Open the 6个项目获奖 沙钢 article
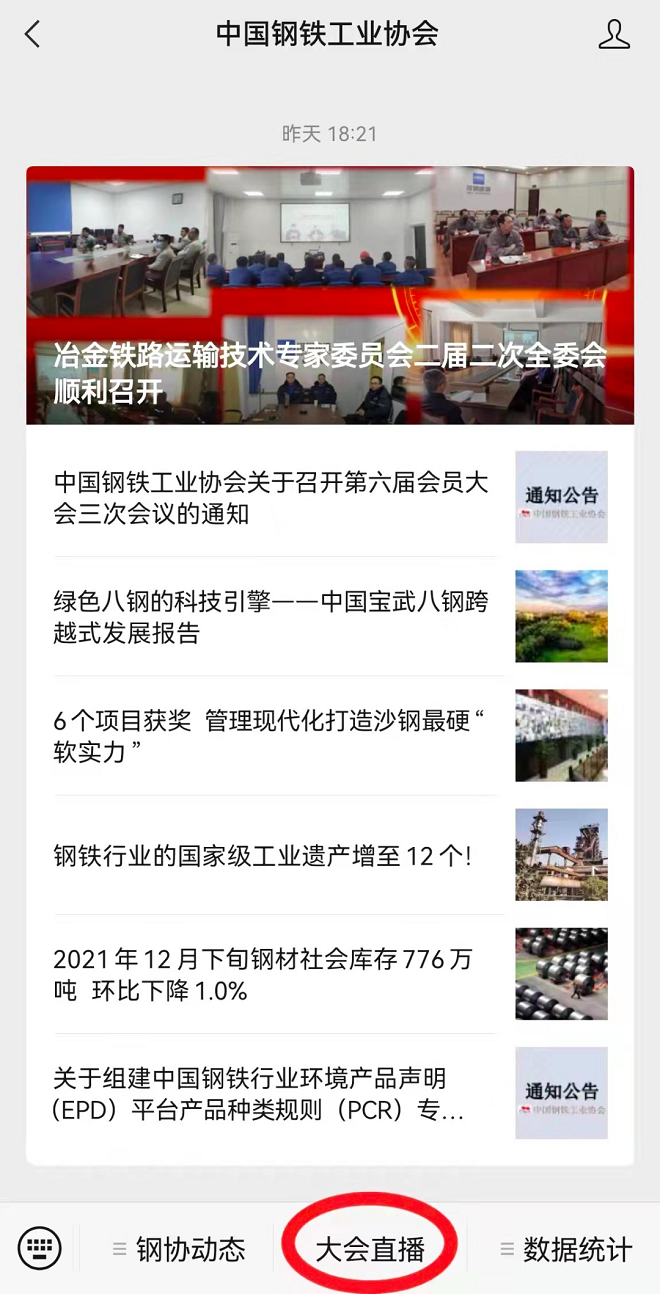This screenshot has height=1294, width=660. tap(271, 736)
